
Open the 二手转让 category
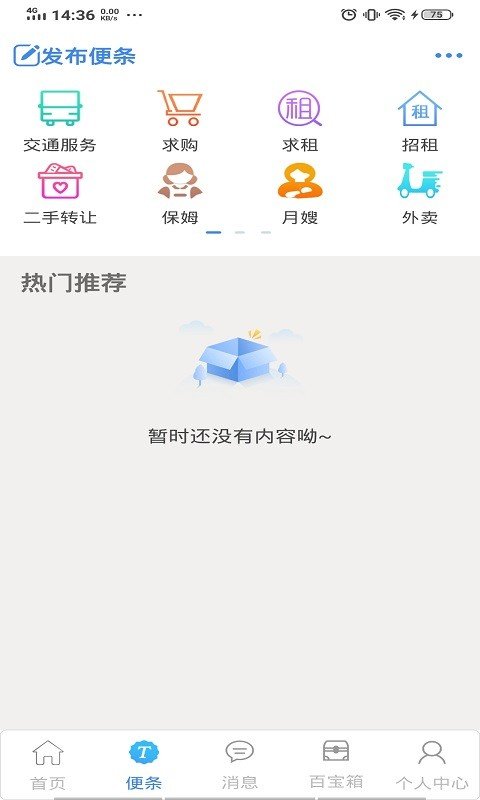pos(60,194)
